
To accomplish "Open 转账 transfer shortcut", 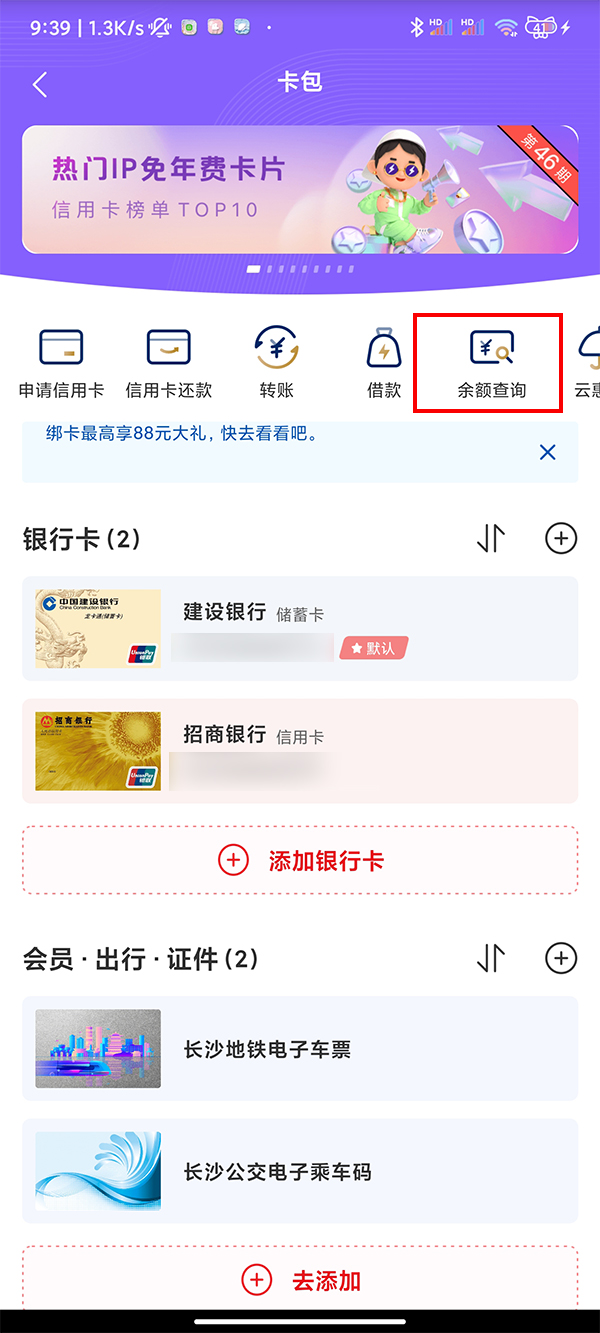I will 276,364.
